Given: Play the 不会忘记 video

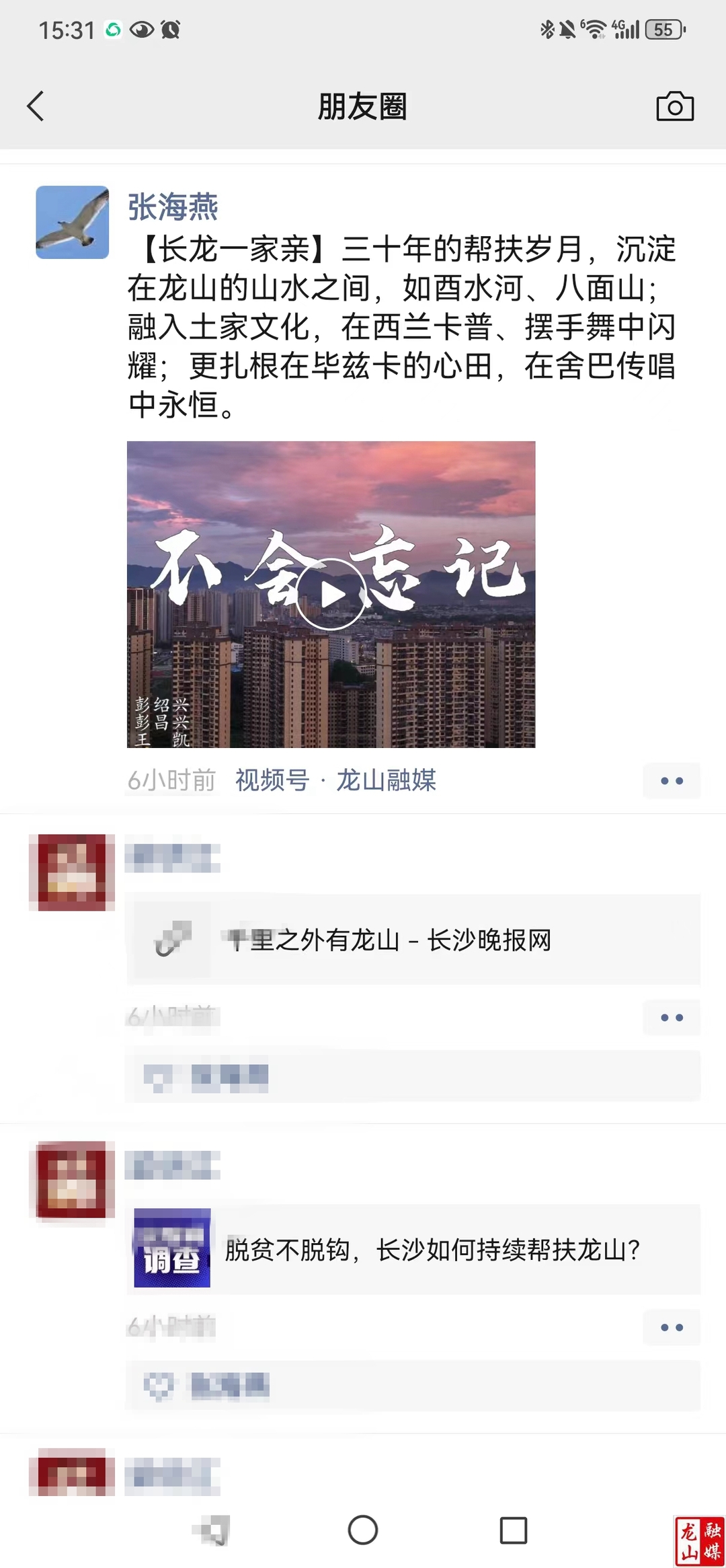Looking at the screenshot, I should (331, 595).
